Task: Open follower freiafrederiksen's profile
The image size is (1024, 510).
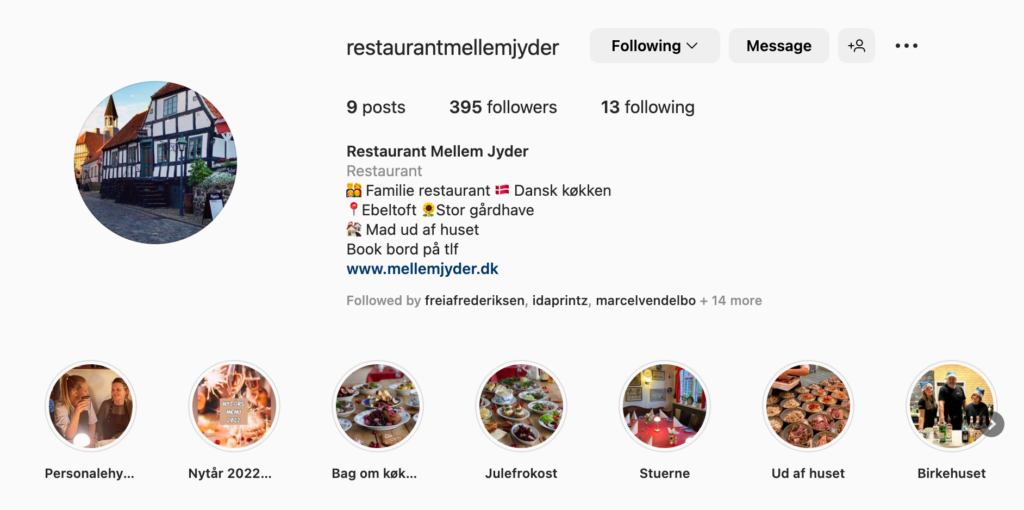Action: [474, 300]
